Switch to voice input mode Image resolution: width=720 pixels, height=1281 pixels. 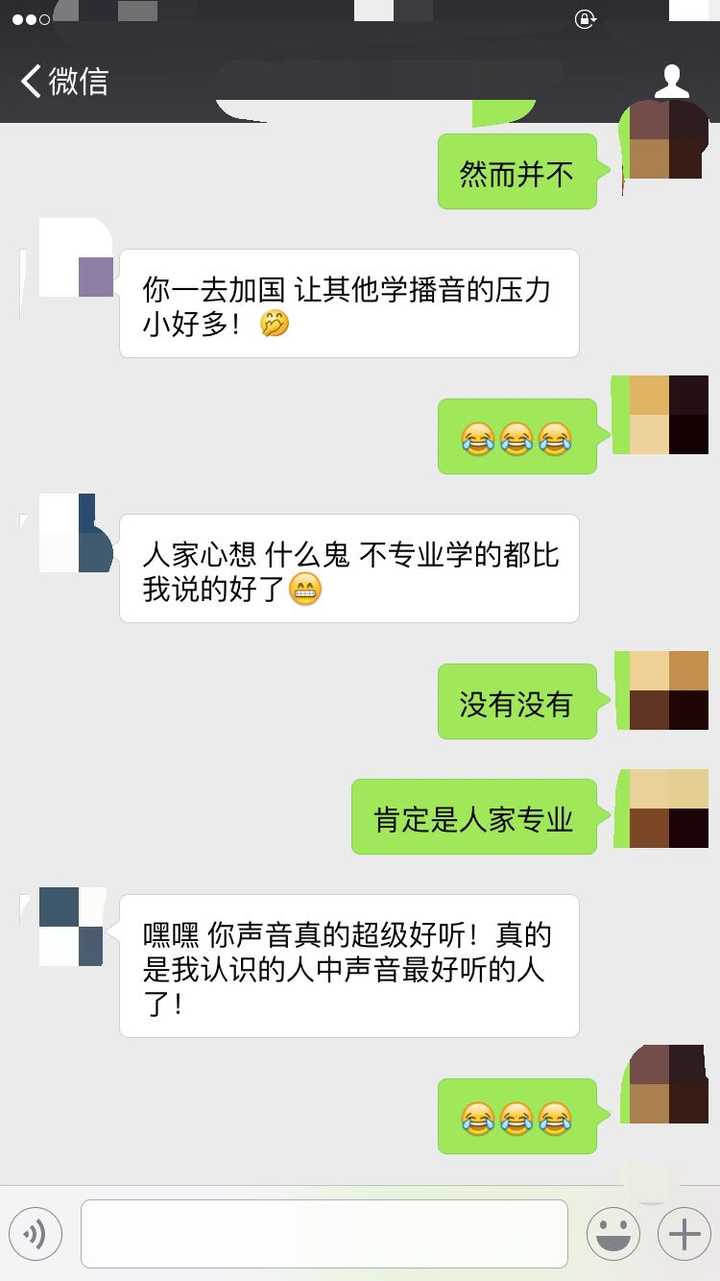pos(36,1234)
